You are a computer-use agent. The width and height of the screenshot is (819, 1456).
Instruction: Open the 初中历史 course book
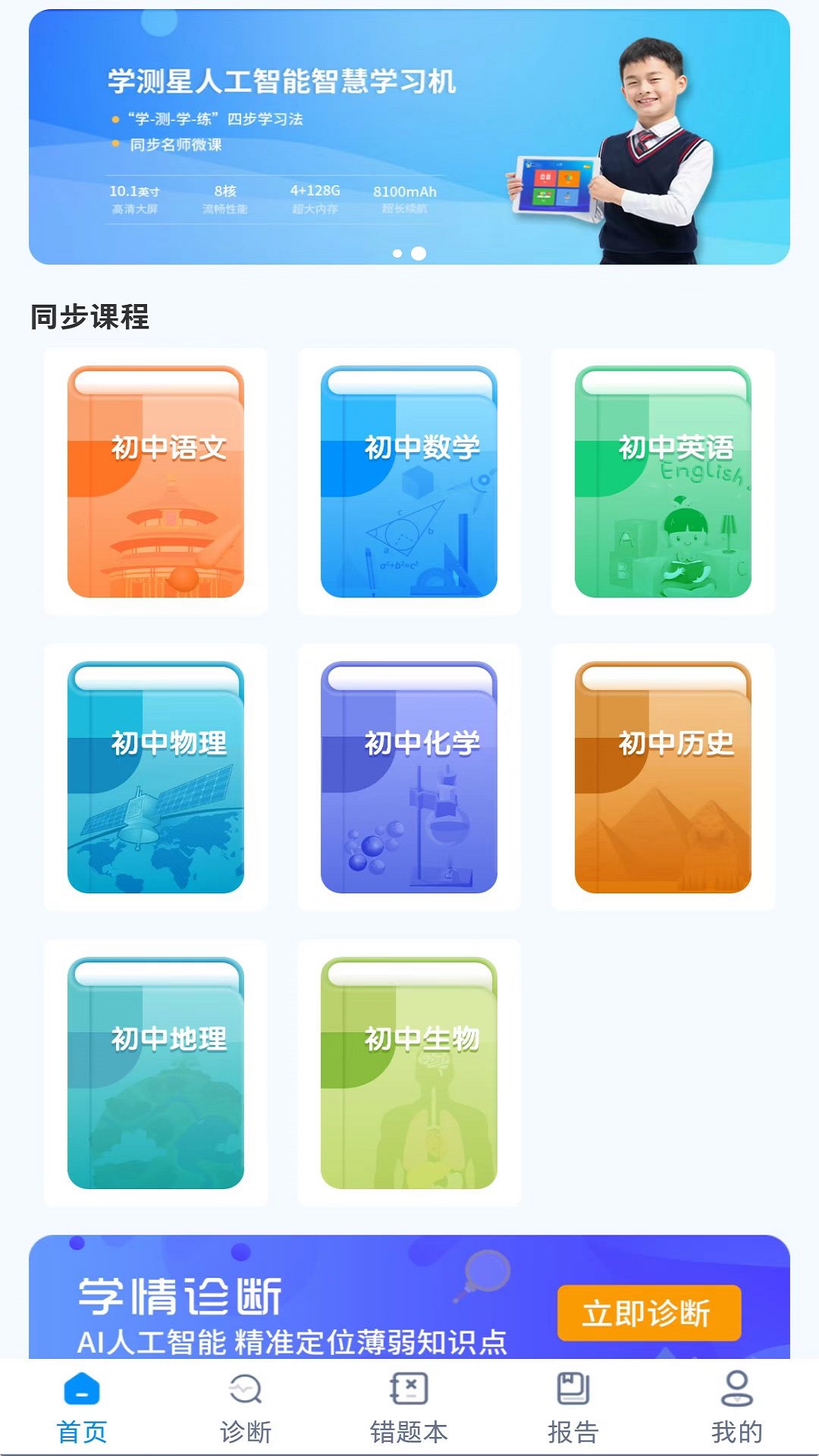pos(663,777)
